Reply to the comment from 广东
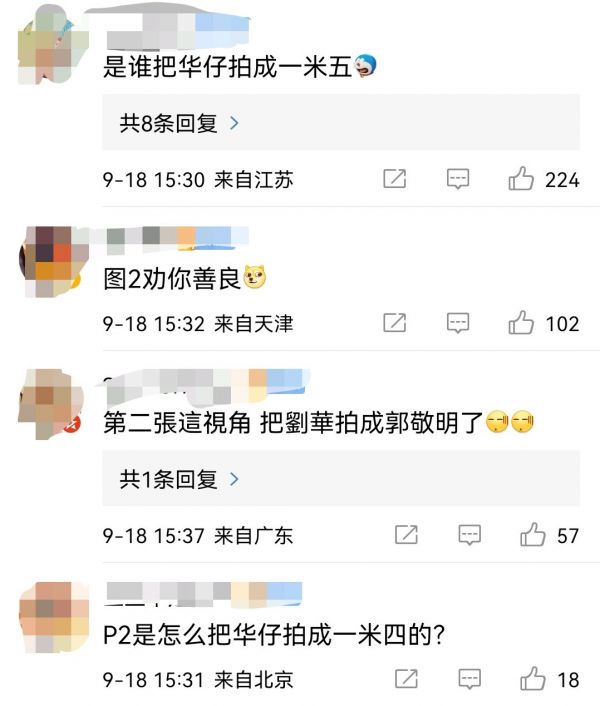This screenshot has height=706, width=600. [x=469, y=536]
